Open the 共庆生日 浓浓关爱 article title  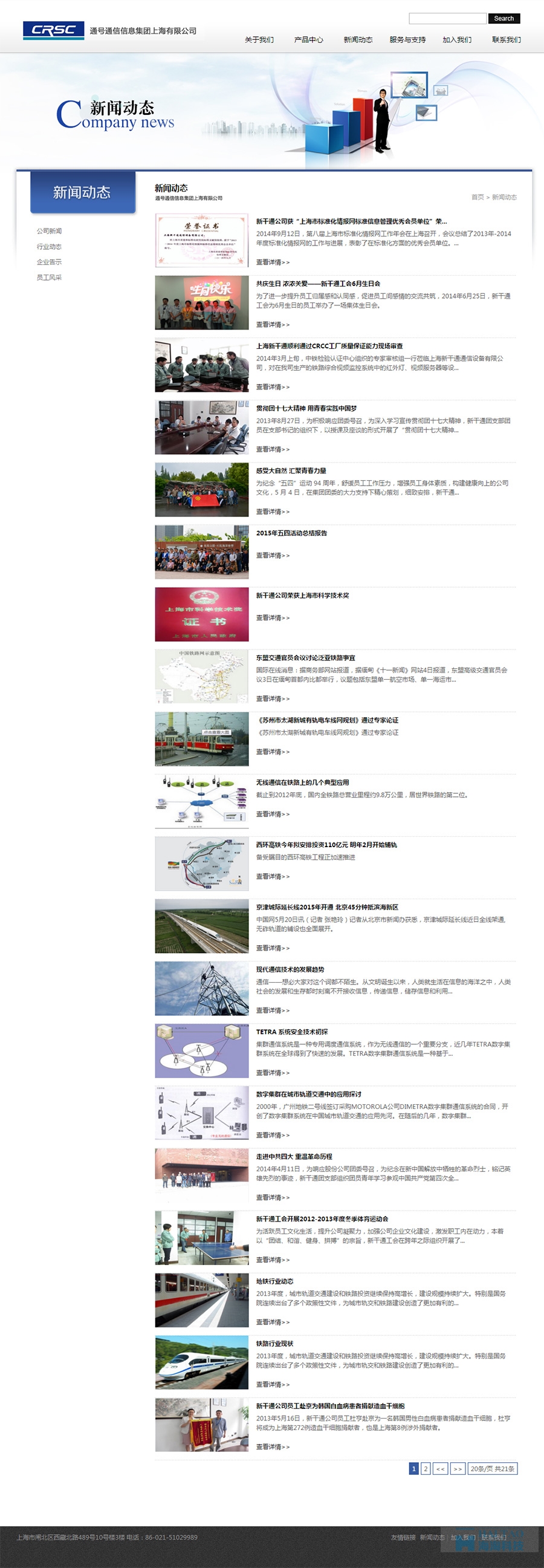(318, 284)
